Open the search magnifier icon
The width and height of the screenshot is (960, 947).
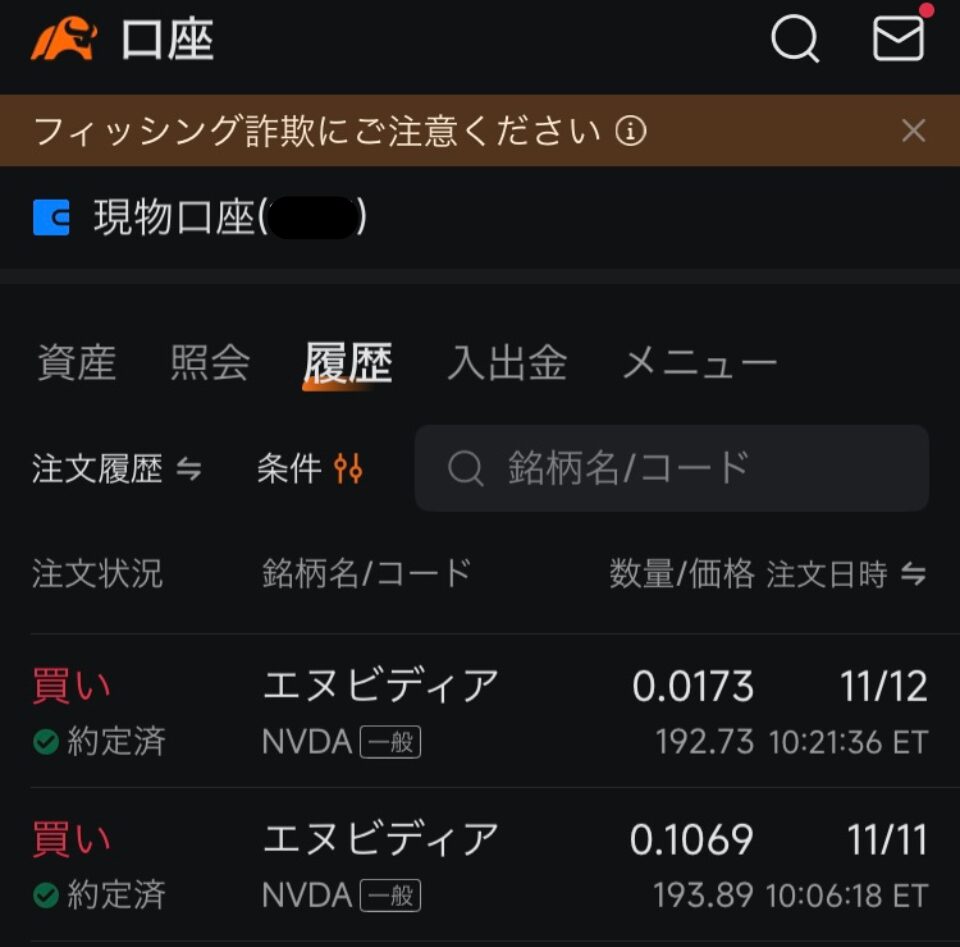point(795,41)
